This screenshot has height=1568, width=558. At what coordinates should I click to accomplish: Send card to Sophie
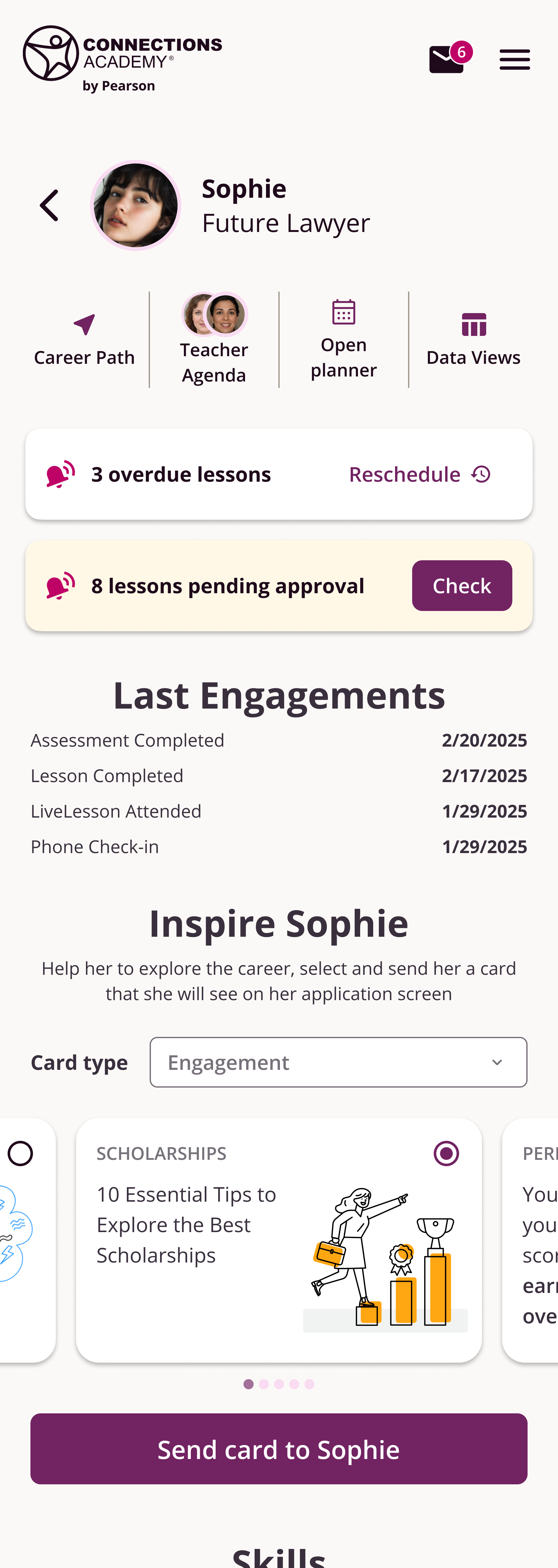tap(278, 1449)
